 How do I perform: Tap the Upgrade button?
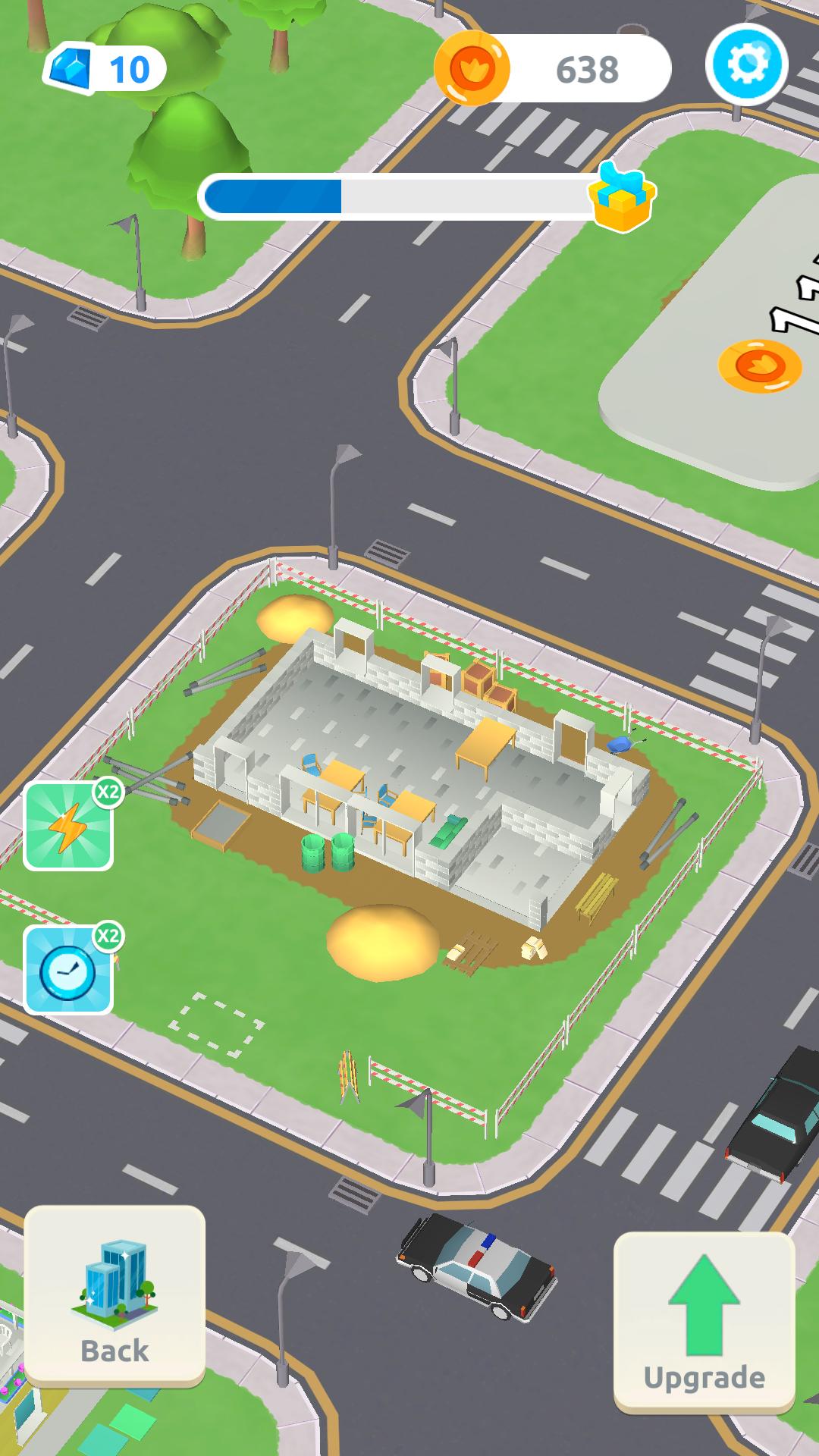click(704, 1323)
